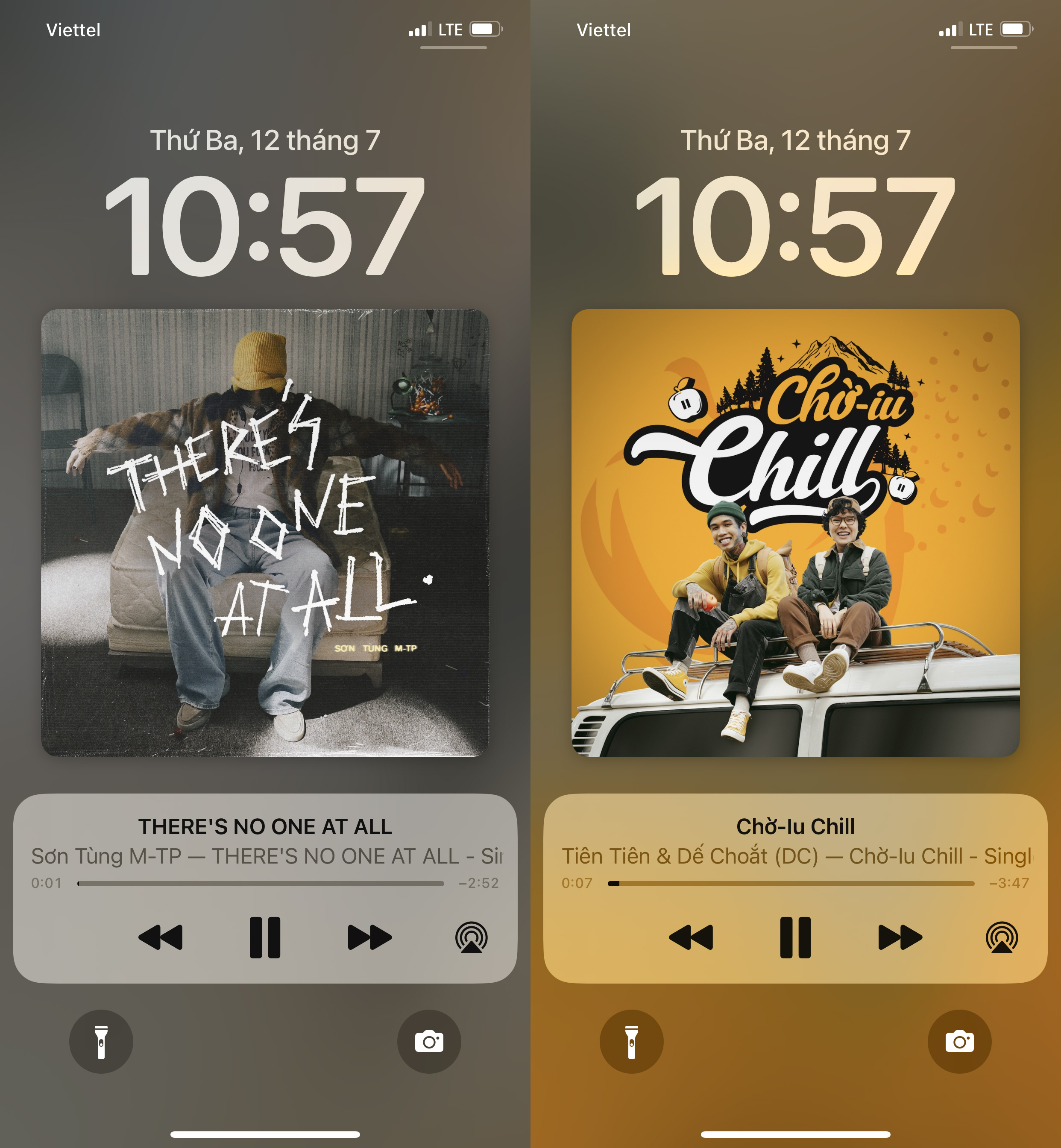The width and height of the screenshot is (1061, 1148).
Task: Tap the Chờ-Iu Chill playback progress bar
Action: 791,883
